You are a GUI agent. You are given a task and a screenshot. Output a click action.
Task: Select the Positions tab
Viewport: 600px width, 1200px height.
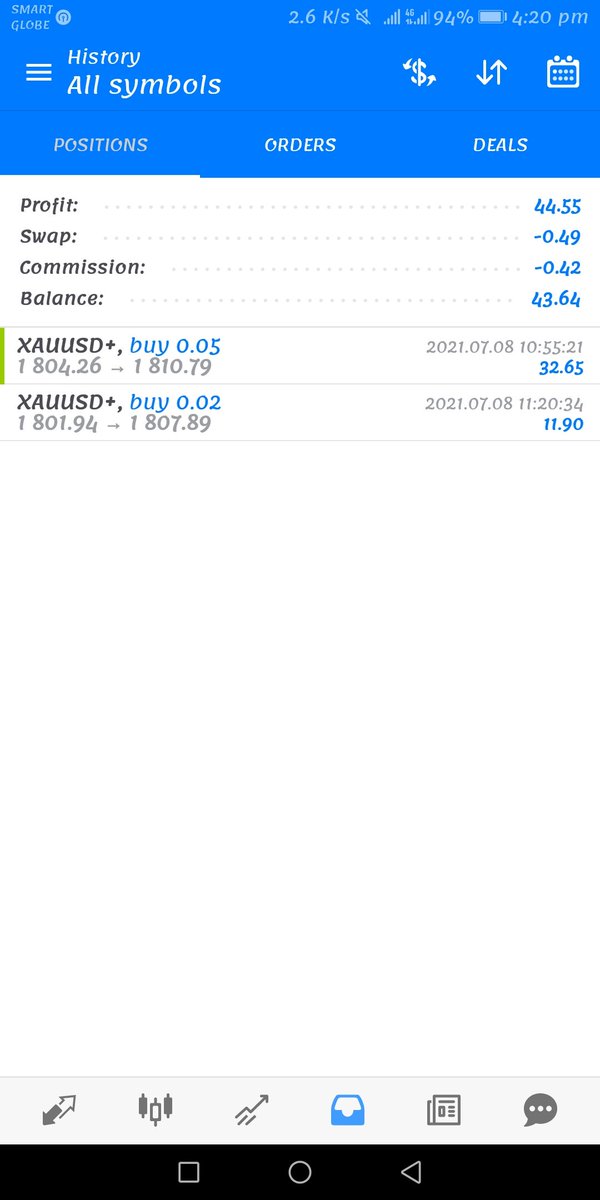pyautogui.click(x=100, y=145)
